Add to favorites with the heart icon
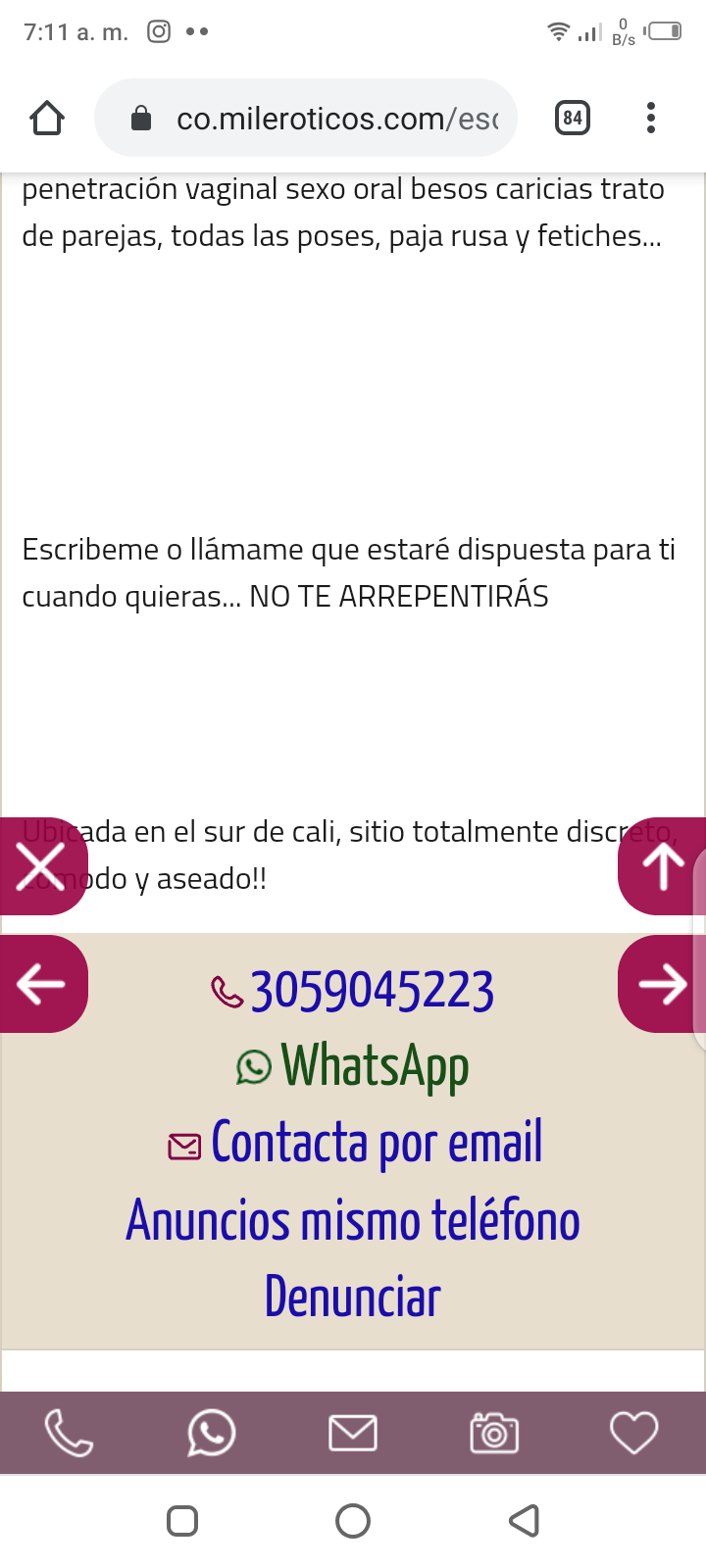 click(634, 1434)
